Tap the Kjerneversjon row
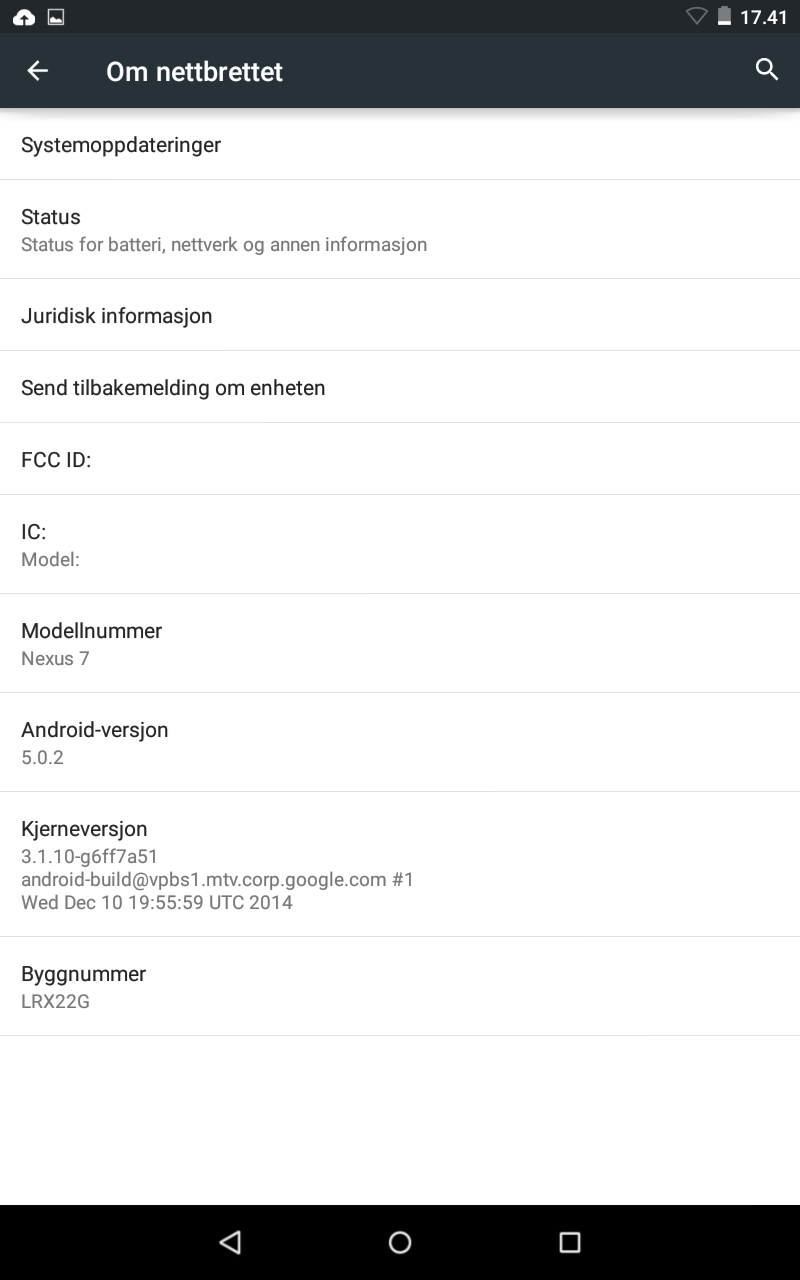The height and width of the screenshot is (1280, 800). [x=400, y=864]
